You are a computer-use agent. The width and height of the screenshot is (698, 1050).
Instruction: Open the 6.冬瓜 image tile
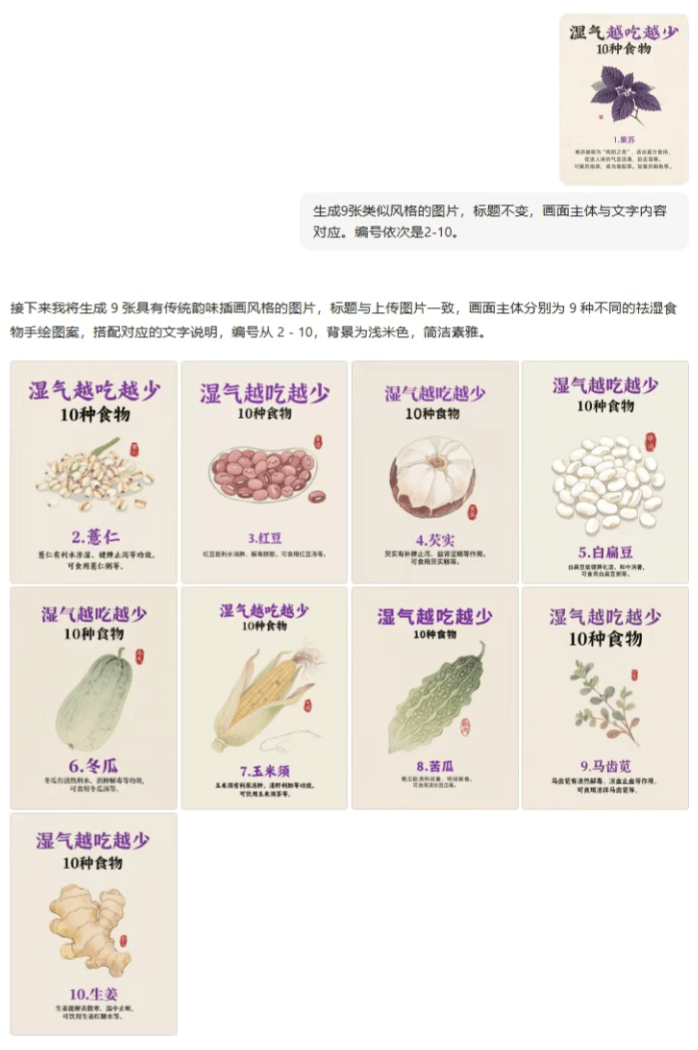click(94, 697)
